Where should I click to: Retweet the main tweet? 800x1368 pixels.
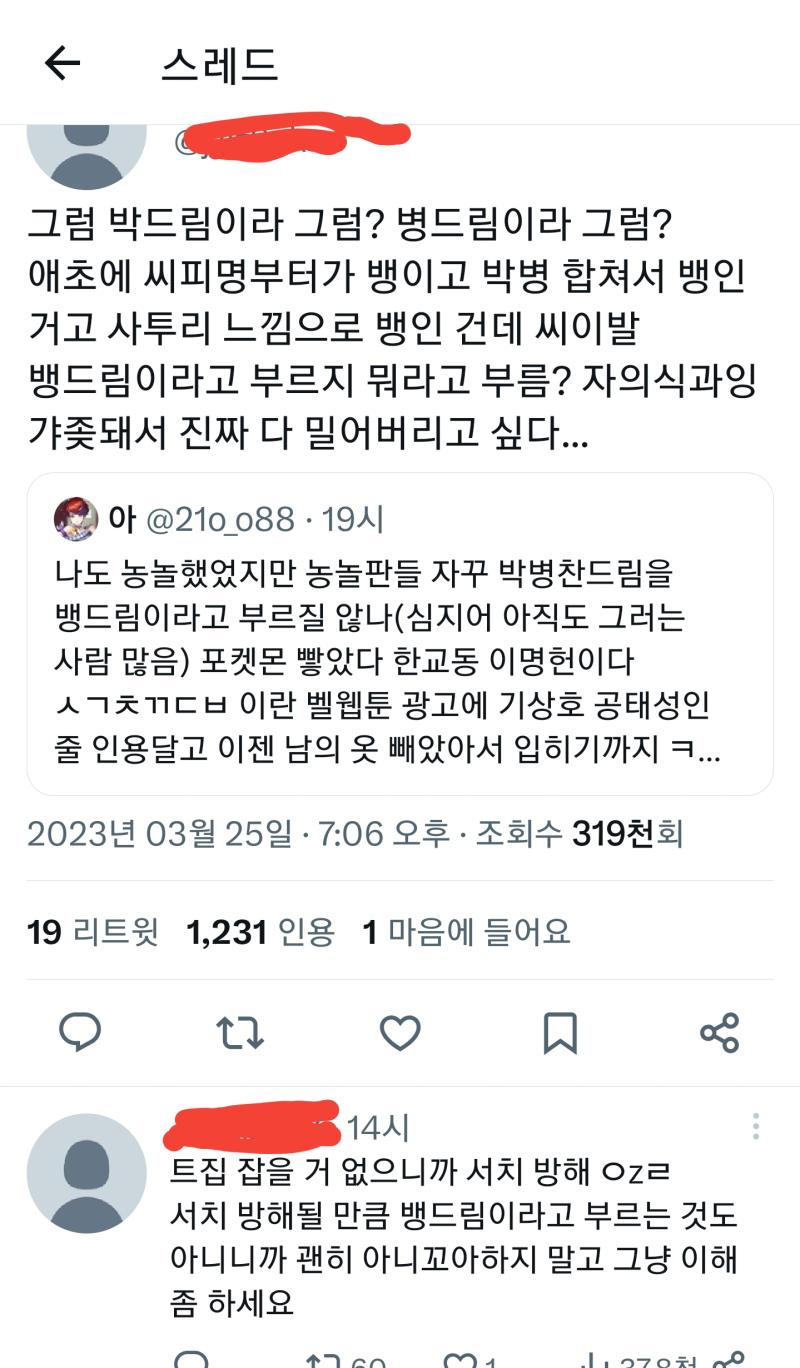tap(240, 1032)
